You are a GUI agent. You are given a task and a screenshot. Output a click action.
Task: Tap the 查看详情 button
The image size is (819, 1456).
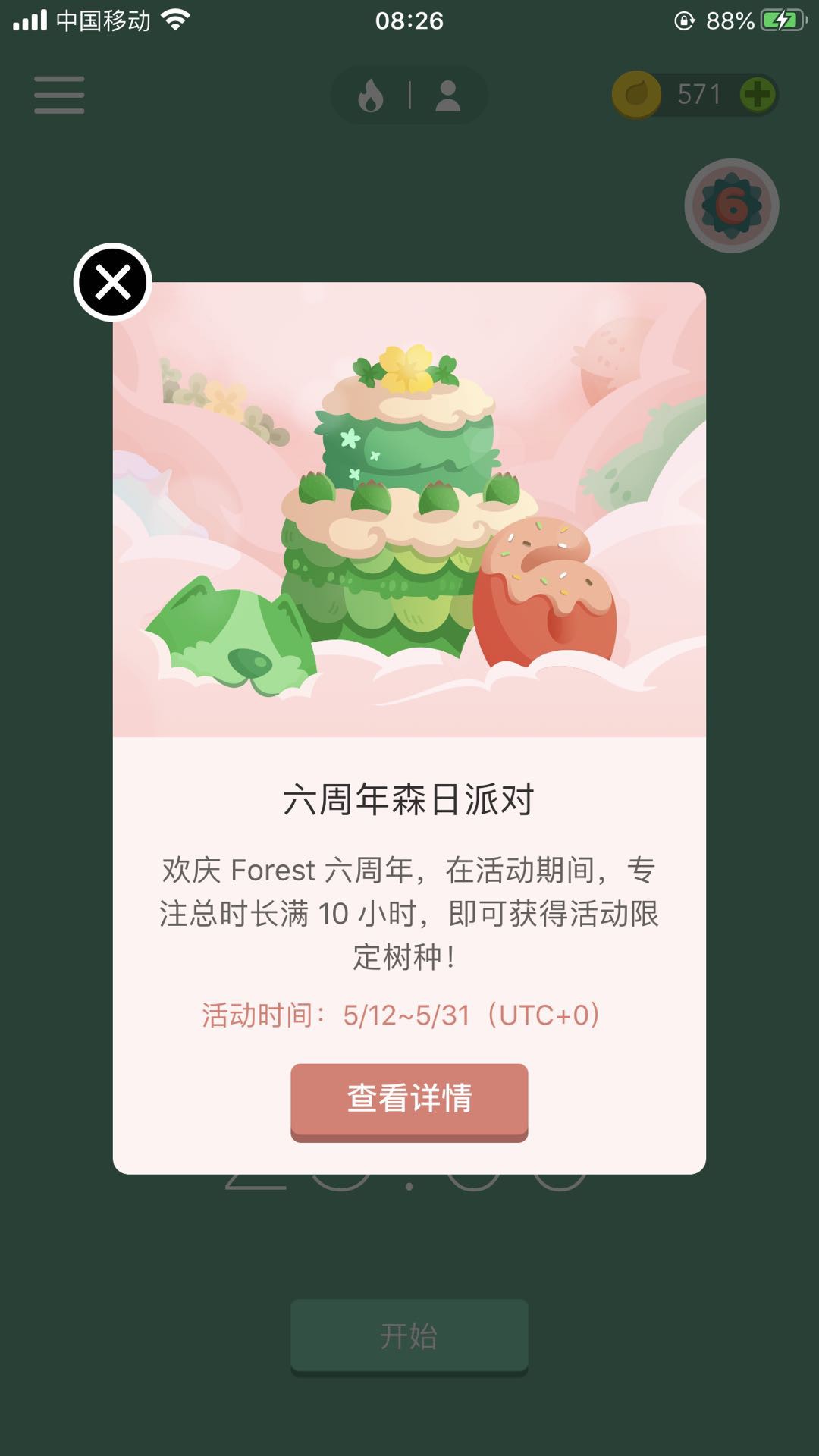(409, 1102)
